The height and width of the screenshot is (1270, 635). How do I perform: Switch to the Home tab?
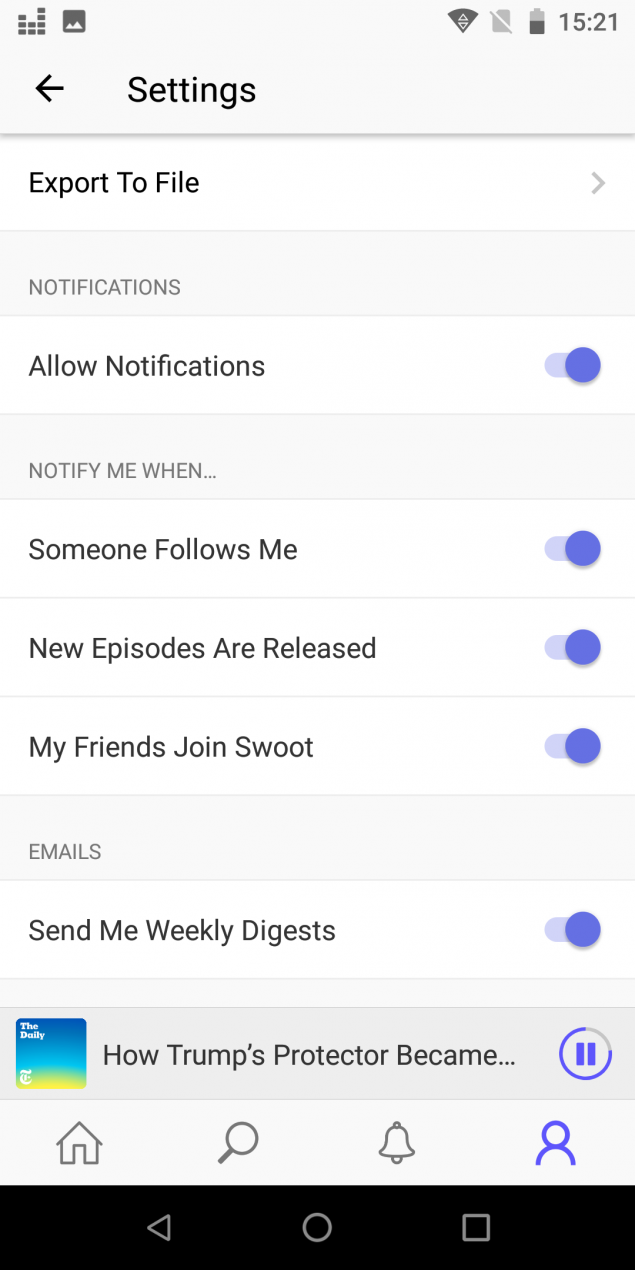[79, 1143]
